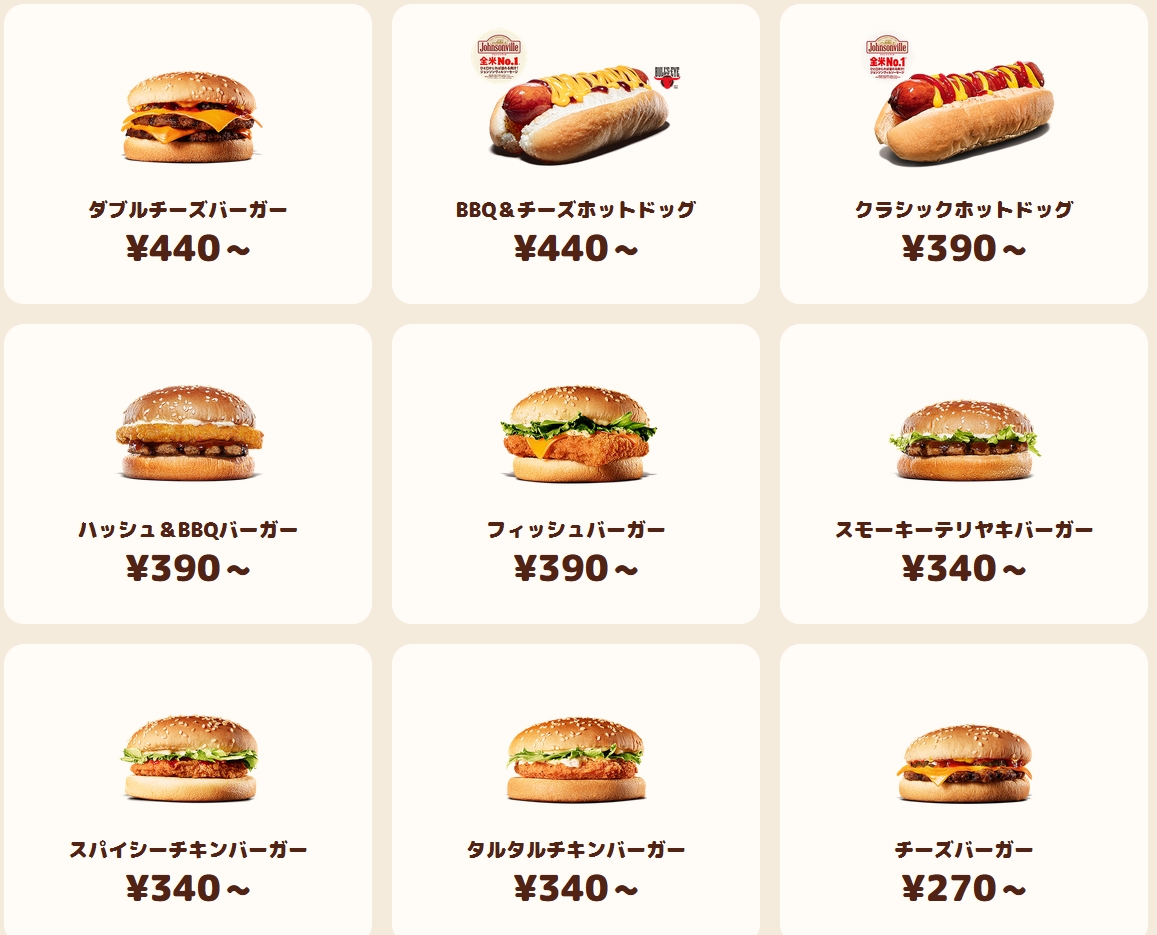
Task: Open the ハッシュ&BBQバーガー card
Action: tap(188, 474)
